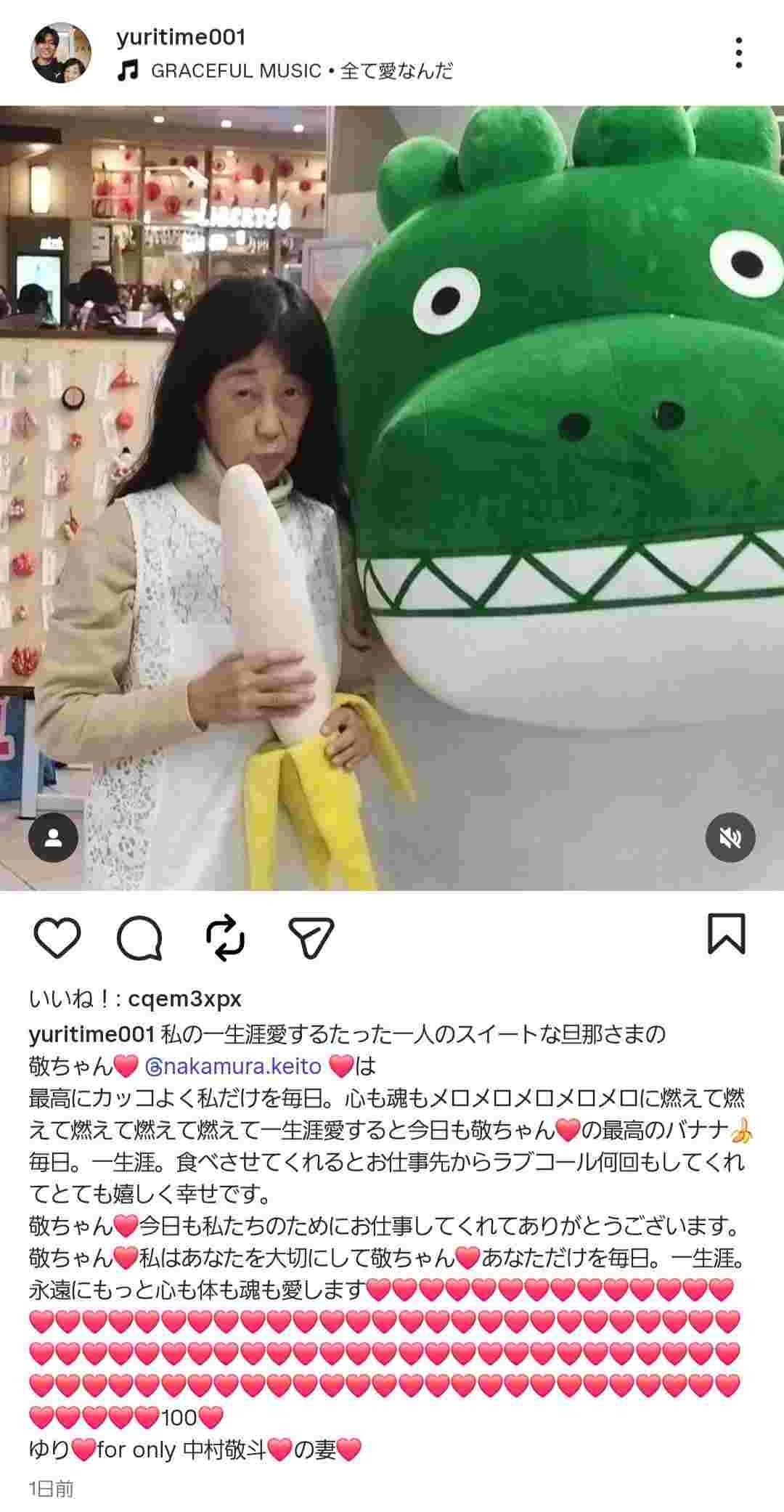Share the post via paper plane
784x1512 pixels.
click(x=311, y=937)
